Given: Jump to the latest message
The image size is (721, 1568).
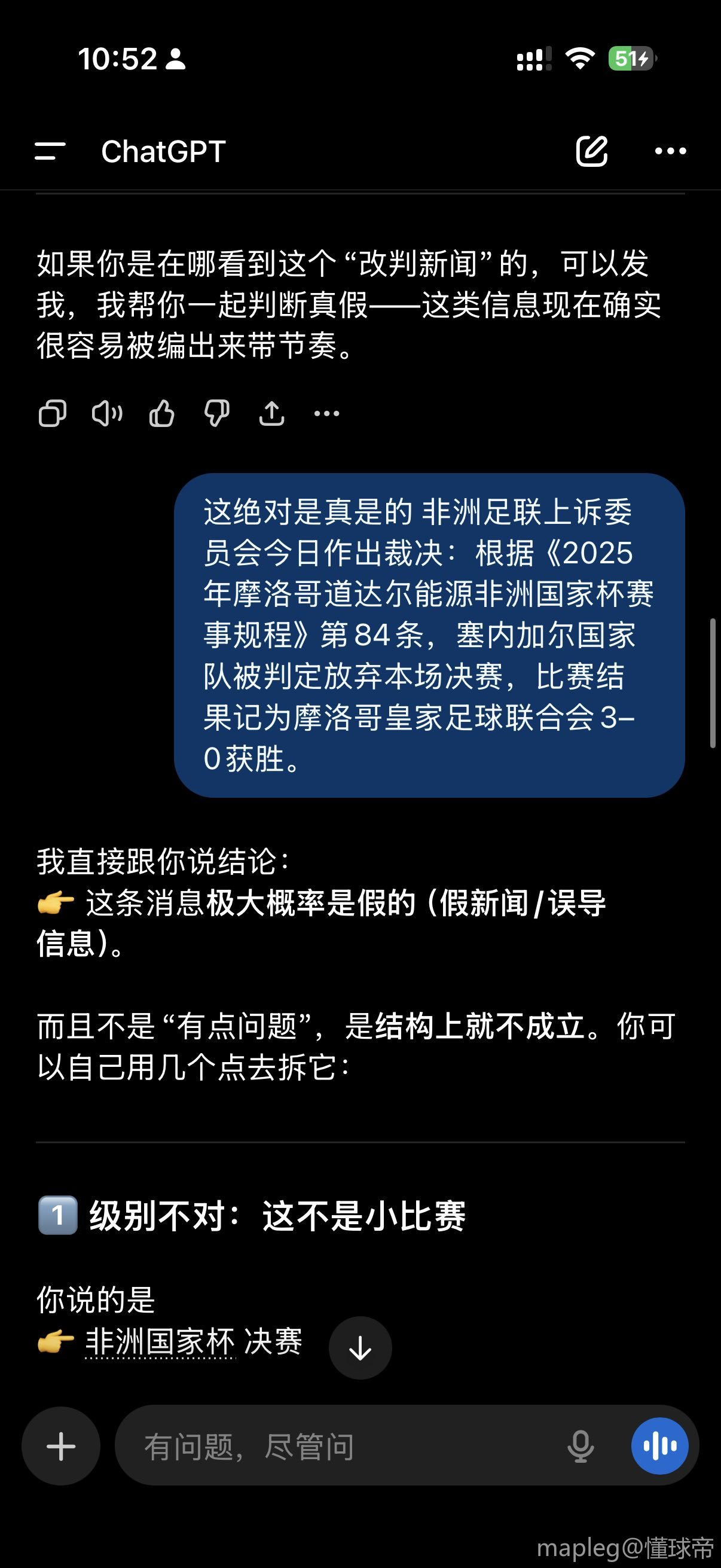Looking at the screenshot, I should pyautogui.click(x=360, y=1348).
